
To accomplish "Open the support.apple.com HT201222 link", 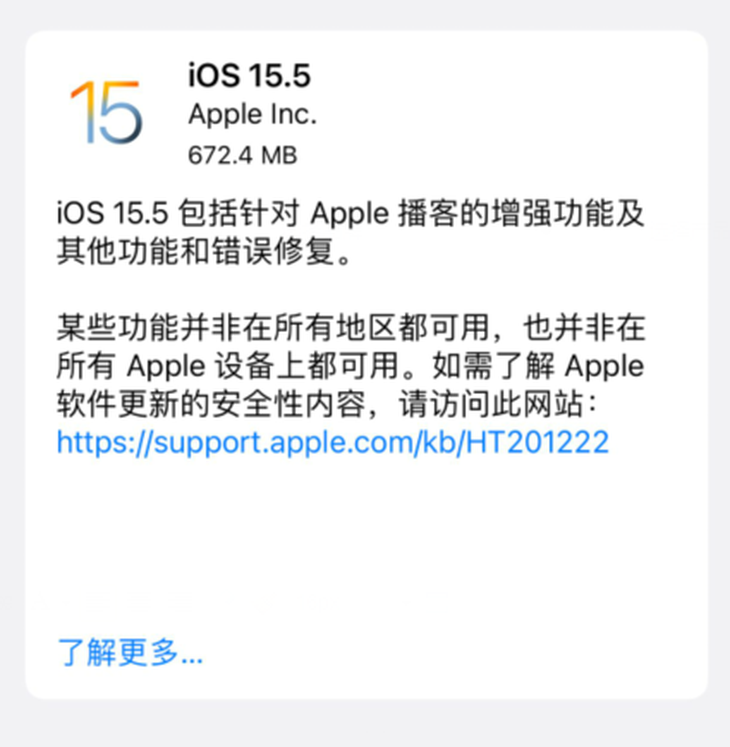I will (332, 442).
